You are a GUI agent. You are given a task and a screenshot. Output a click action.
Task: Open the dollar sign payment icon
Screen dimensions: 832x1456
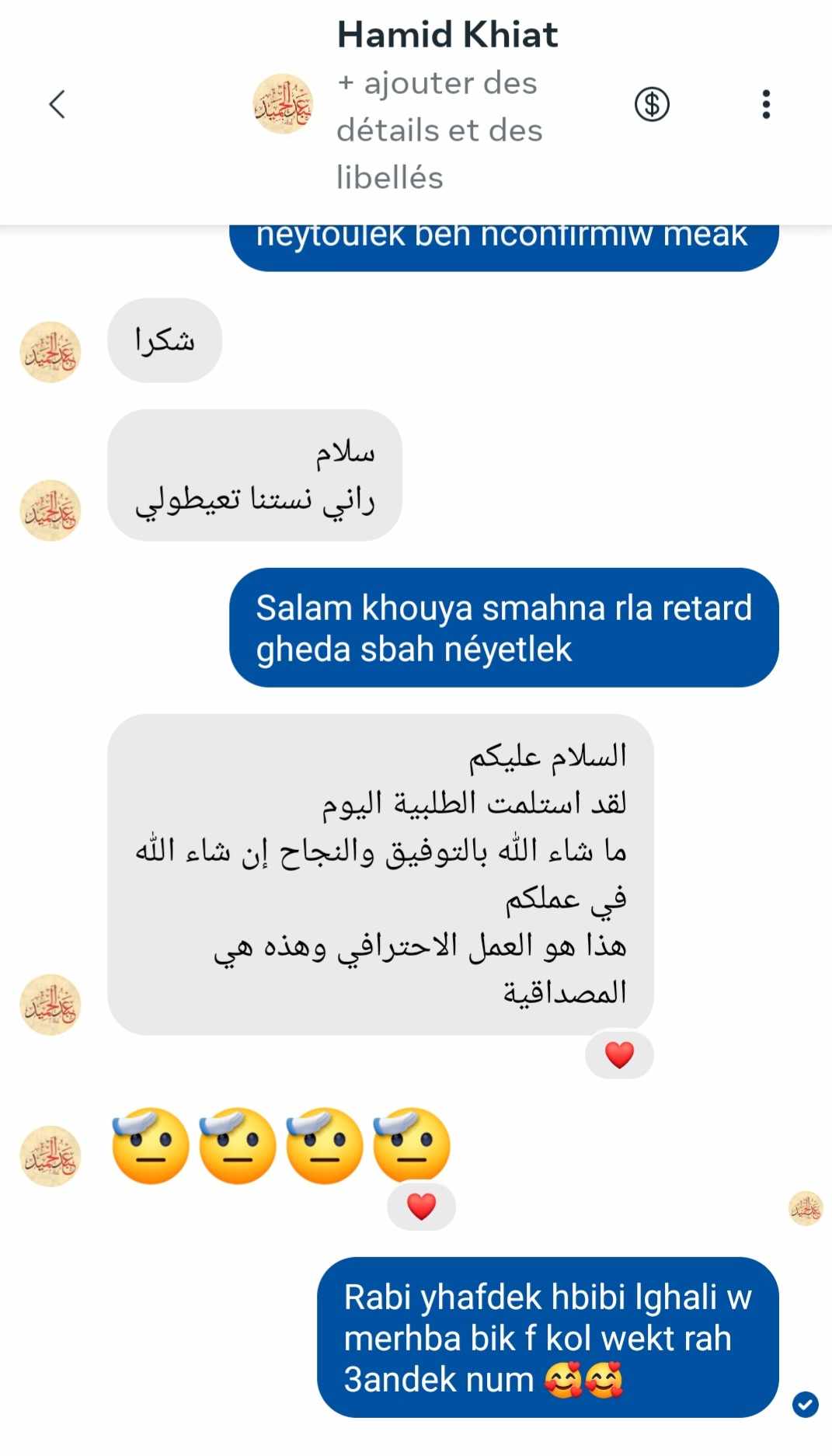click(x=652, y=104)
